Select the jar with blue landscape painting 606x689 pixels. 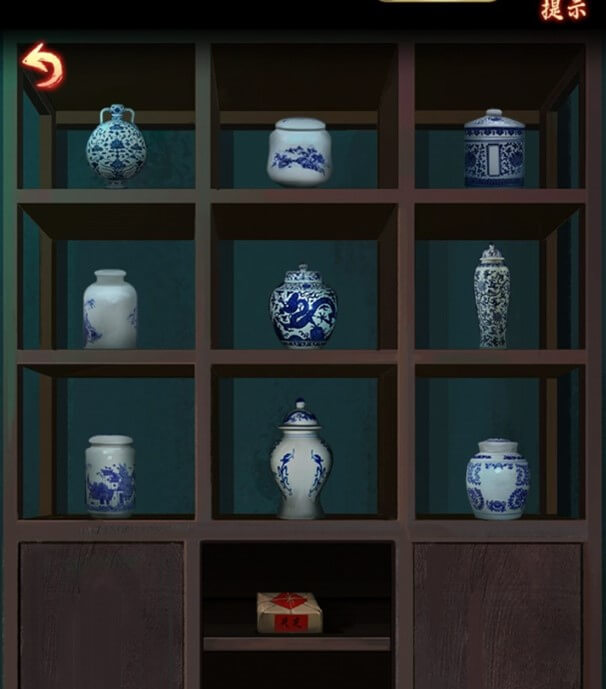110,475
